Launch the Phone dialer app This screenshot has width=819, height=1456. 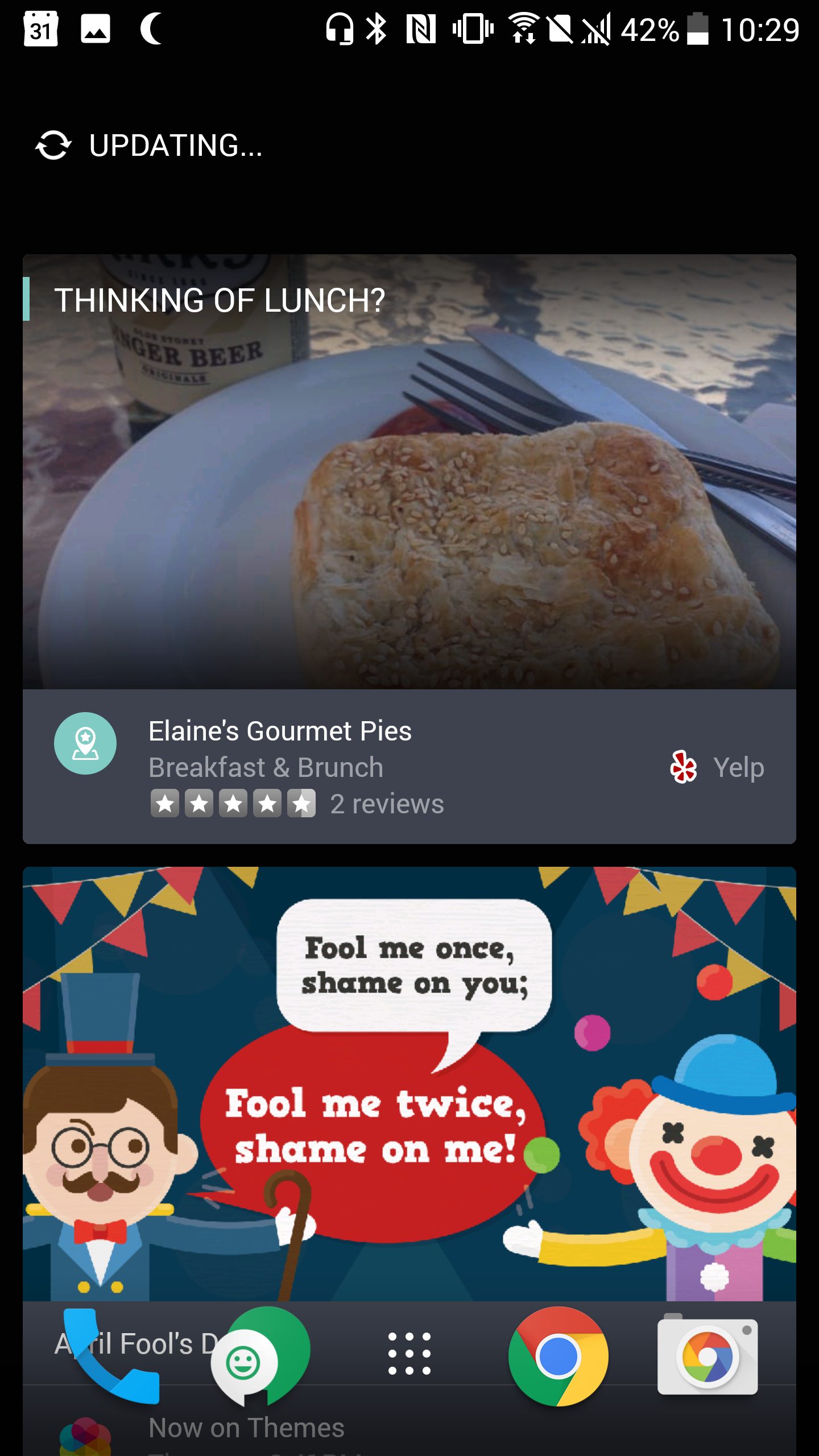click(111, 1356)
